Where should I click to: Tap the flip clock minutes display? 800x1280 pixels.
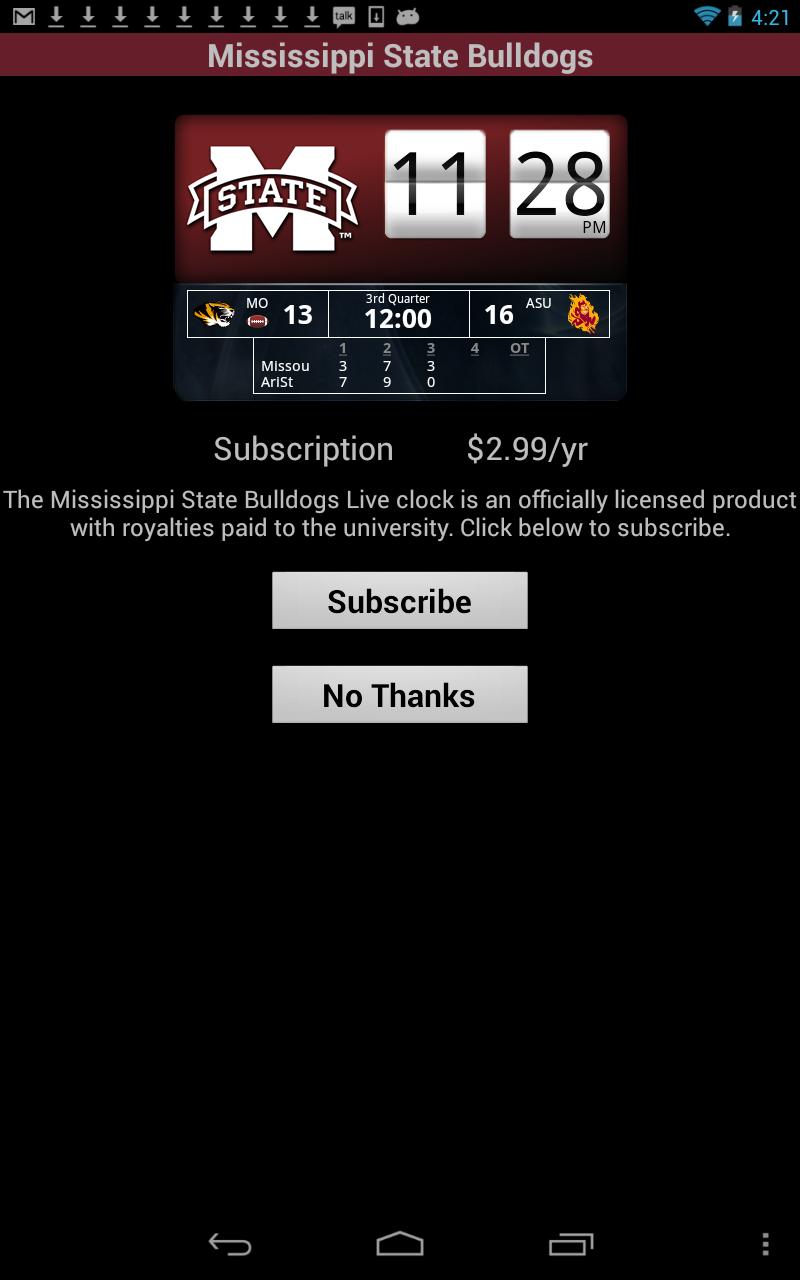point(558,185)
